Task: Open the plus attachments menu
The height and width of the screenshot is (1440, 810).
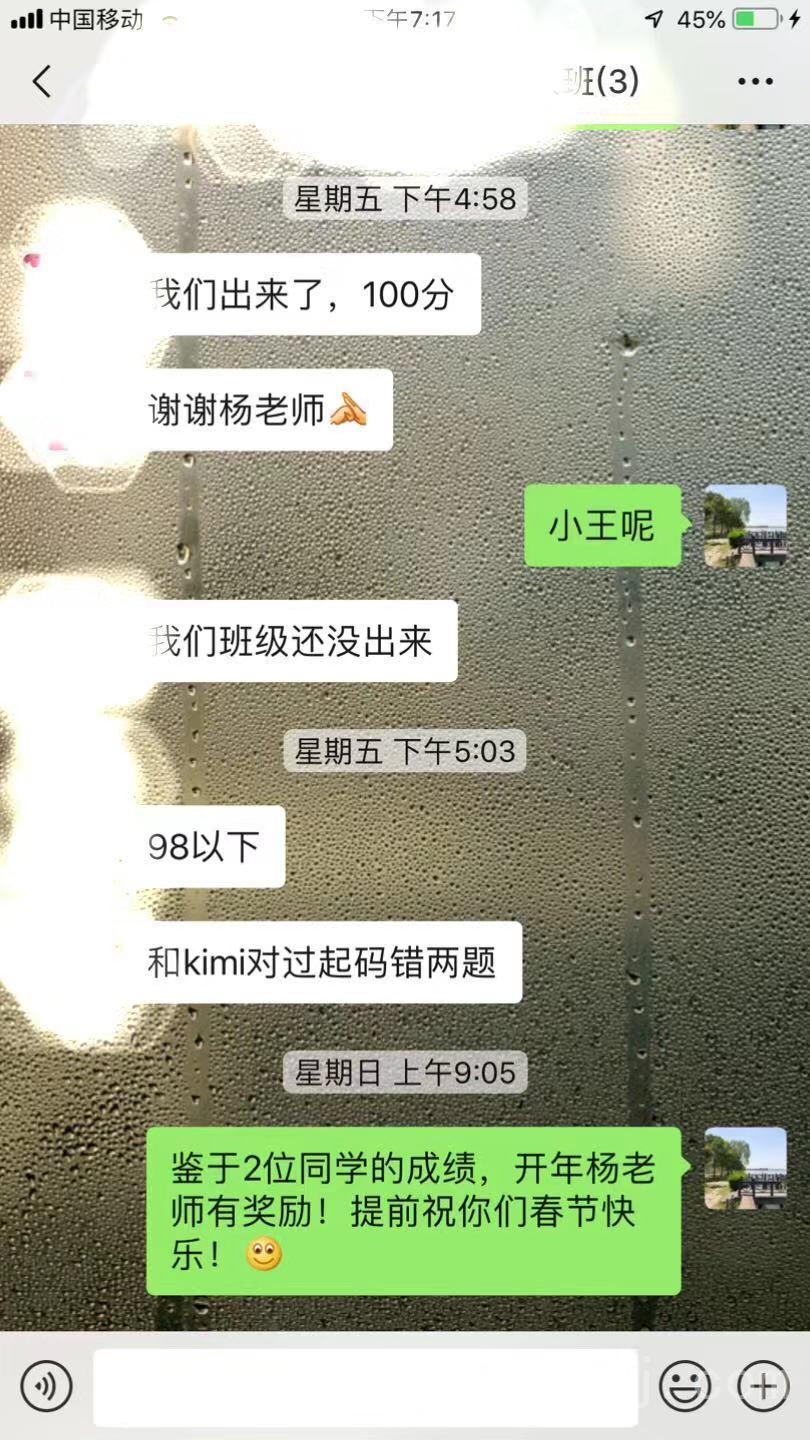Action: (763, 1387)
